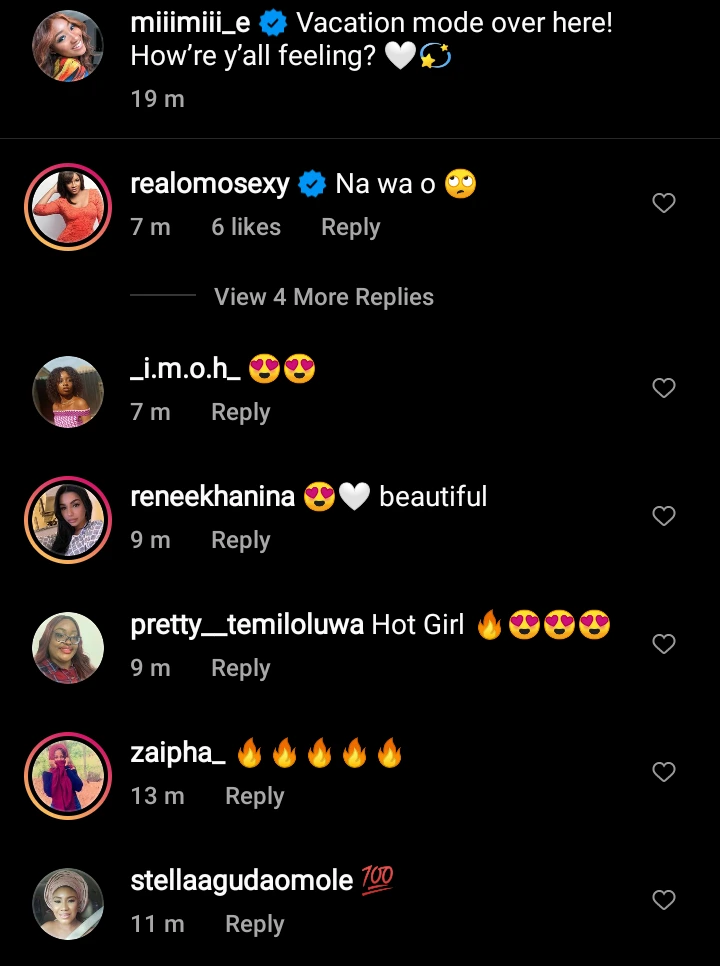
Task: Open miiimiii_e's profile picture
Action: [x=68, y=45]
